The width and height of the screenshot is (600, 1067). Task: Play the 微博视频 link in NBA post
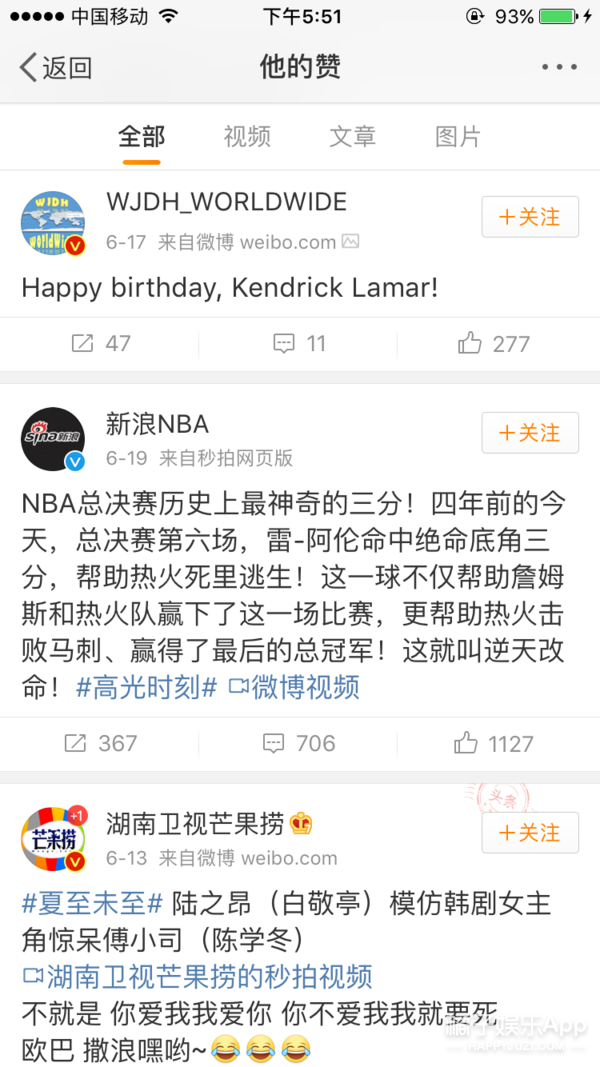click(x=293, y=687)
